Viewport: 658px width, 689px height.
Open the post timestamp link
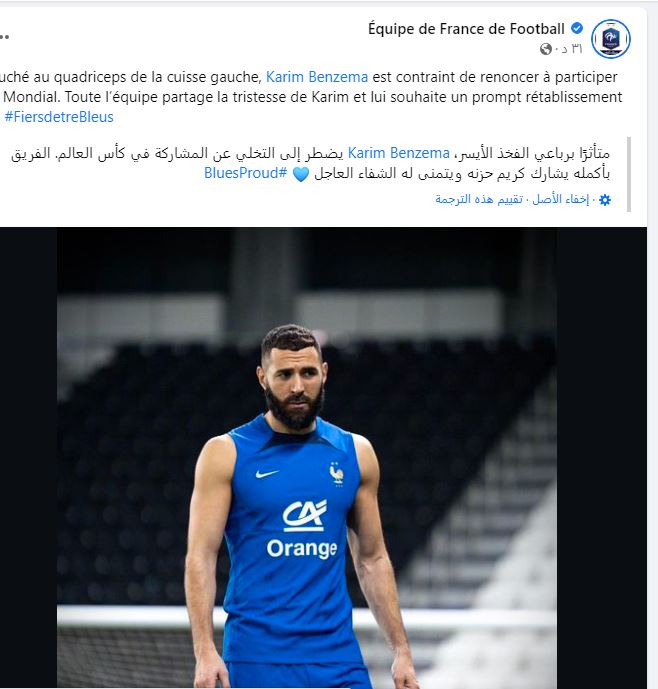(571, 48)
